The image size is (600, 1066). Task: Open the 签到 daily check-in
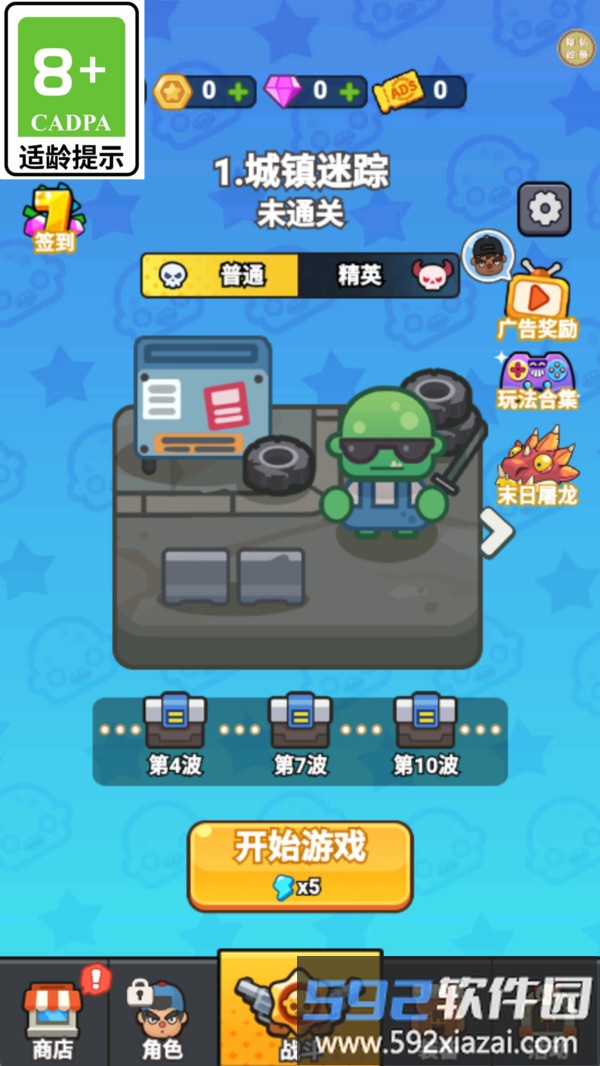tap(53, 219)
